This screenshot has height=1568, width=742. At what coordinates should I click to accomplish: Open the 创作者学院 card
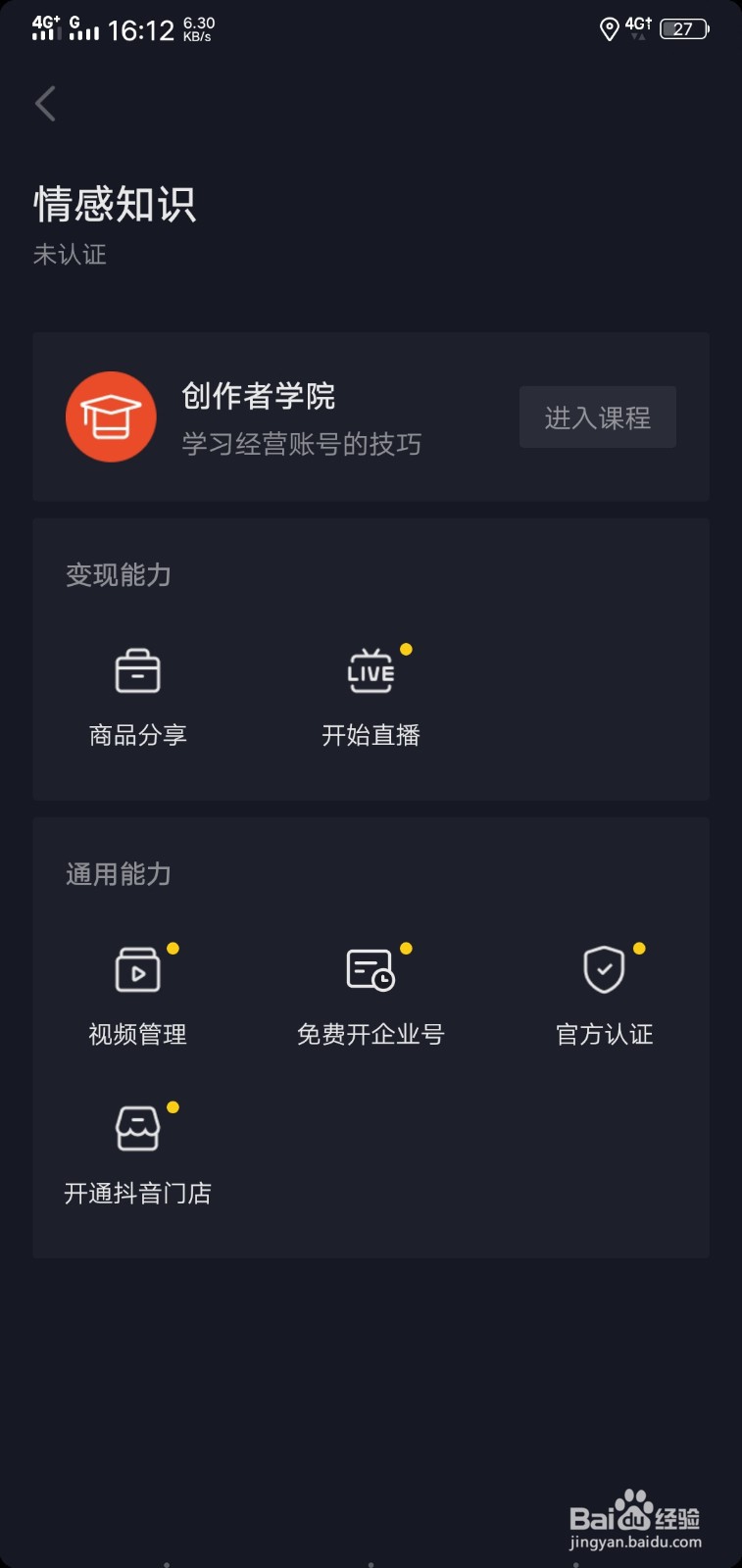(x=371, y=417)
